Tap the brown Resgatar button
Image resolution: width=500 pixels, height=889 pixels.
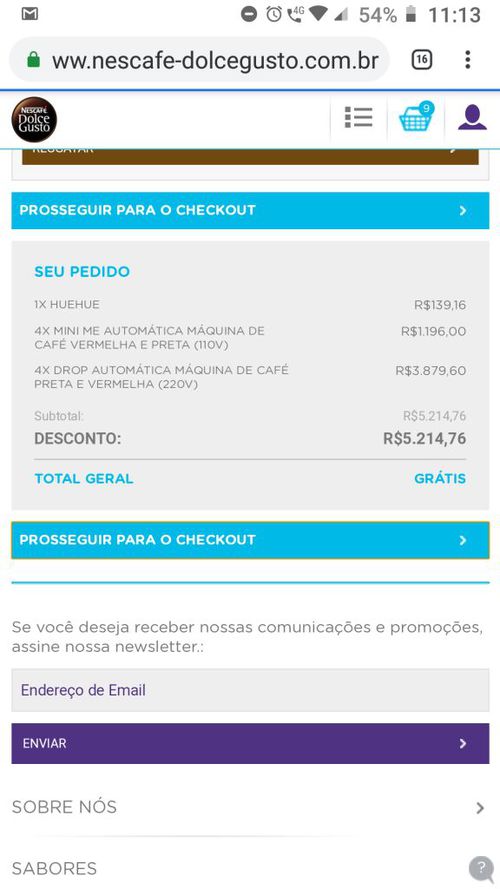[250, 155]
